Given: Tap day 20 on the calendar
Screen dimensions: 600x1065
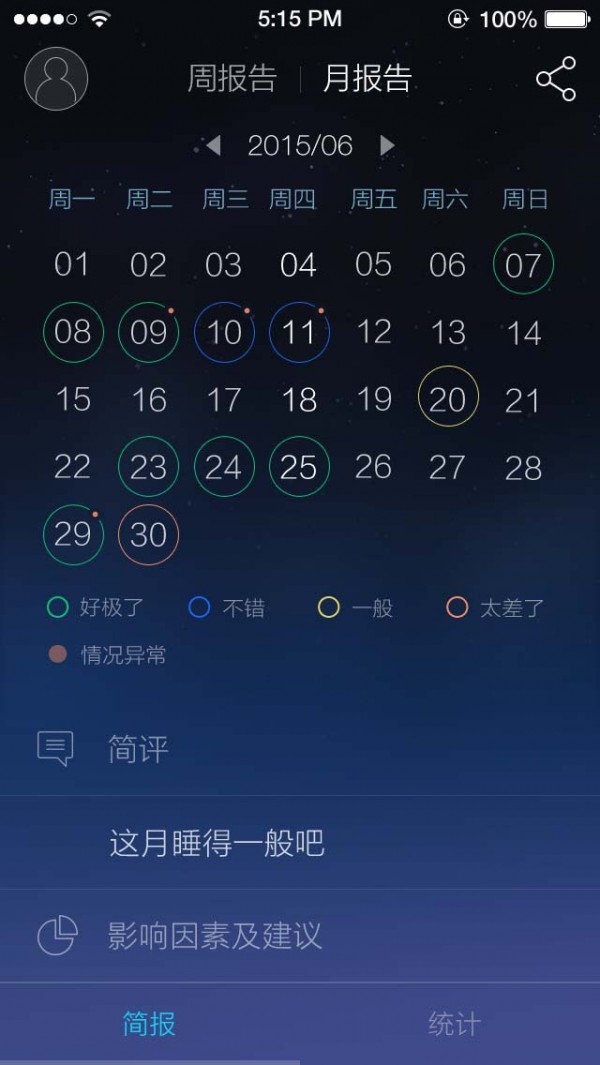Looking at the screenshot, I should tap(448, 398).
